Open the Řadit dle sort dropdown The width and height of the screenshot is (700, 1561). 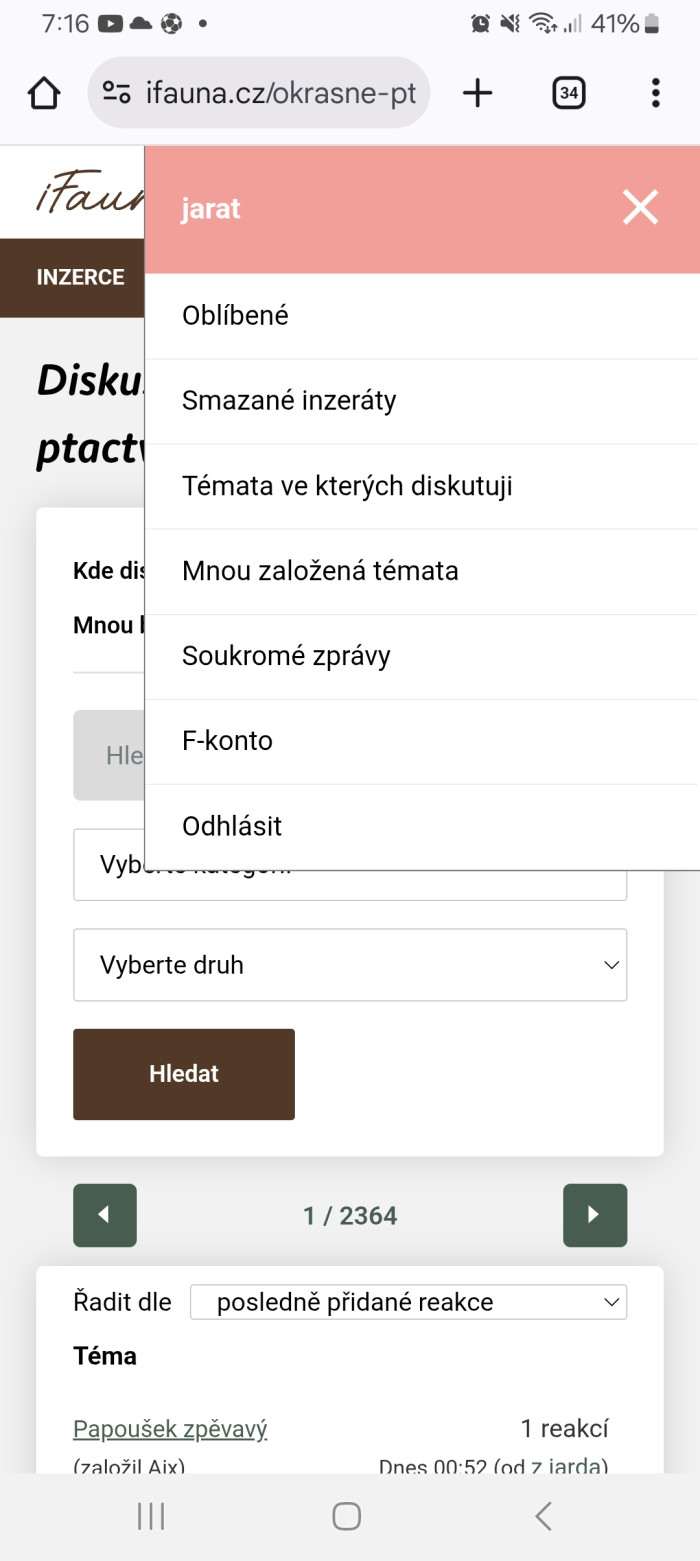[408, 1302]
